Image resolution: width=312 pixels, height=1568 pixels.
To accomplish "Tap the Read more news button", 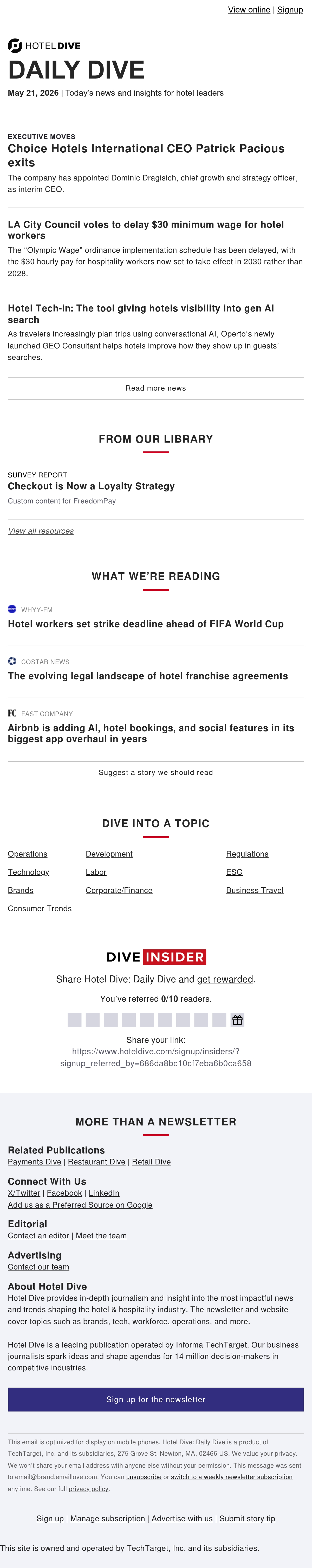I will (156, 388).
